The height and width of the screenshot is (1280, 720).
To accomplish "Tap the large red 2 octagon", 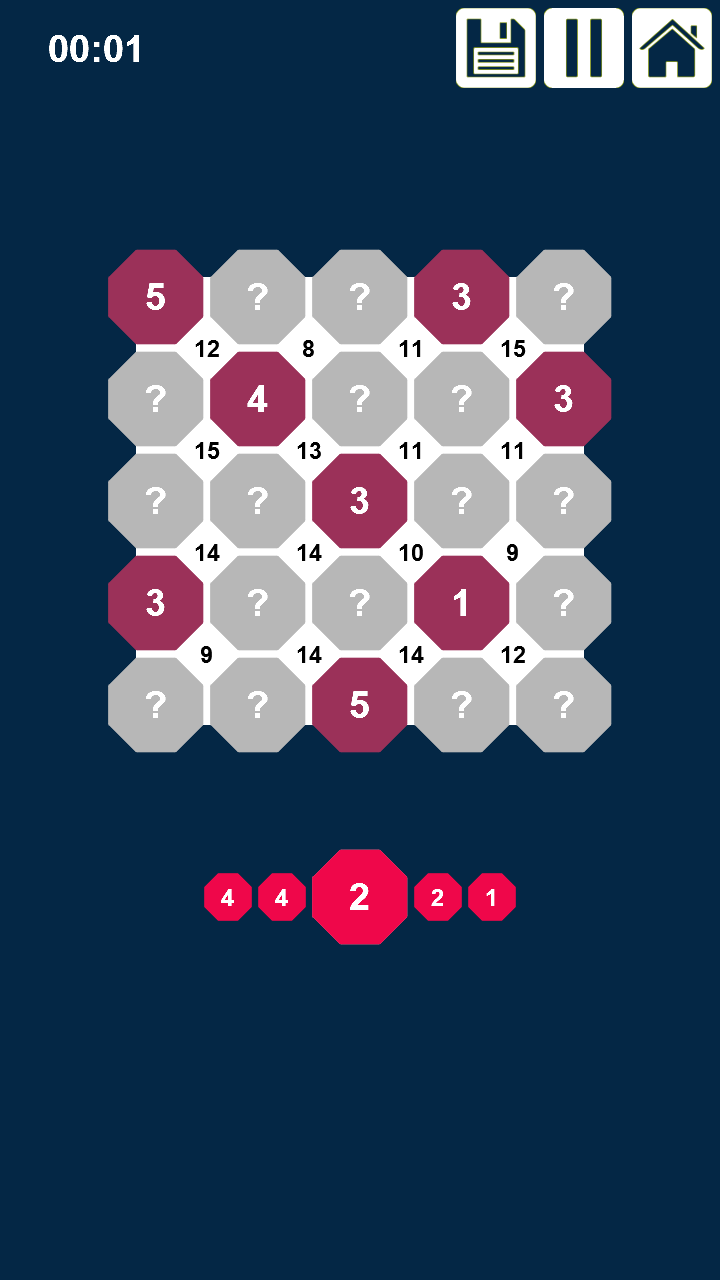I will tap(359, 897).
